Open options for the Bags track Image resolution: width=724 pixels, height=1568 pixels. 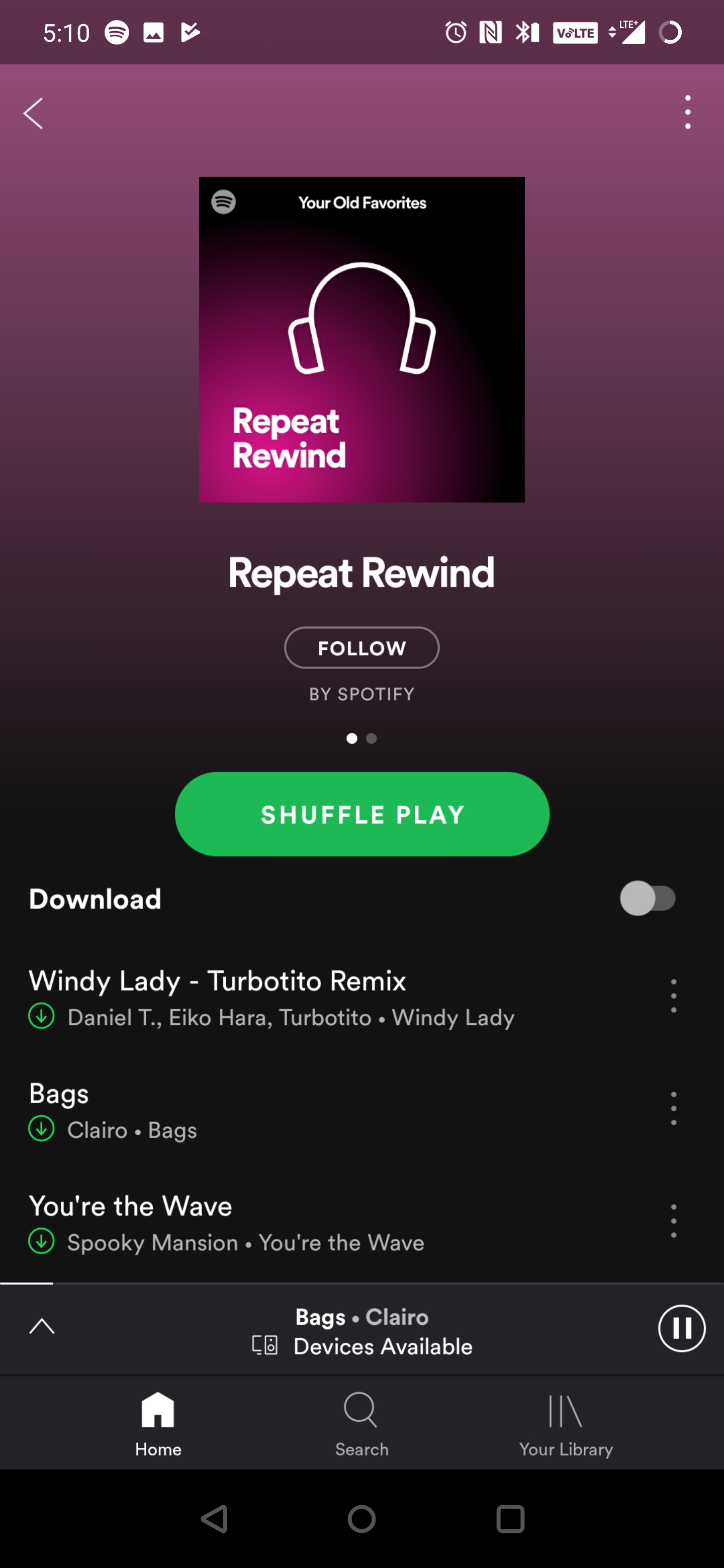click(x=673, y=1109)
